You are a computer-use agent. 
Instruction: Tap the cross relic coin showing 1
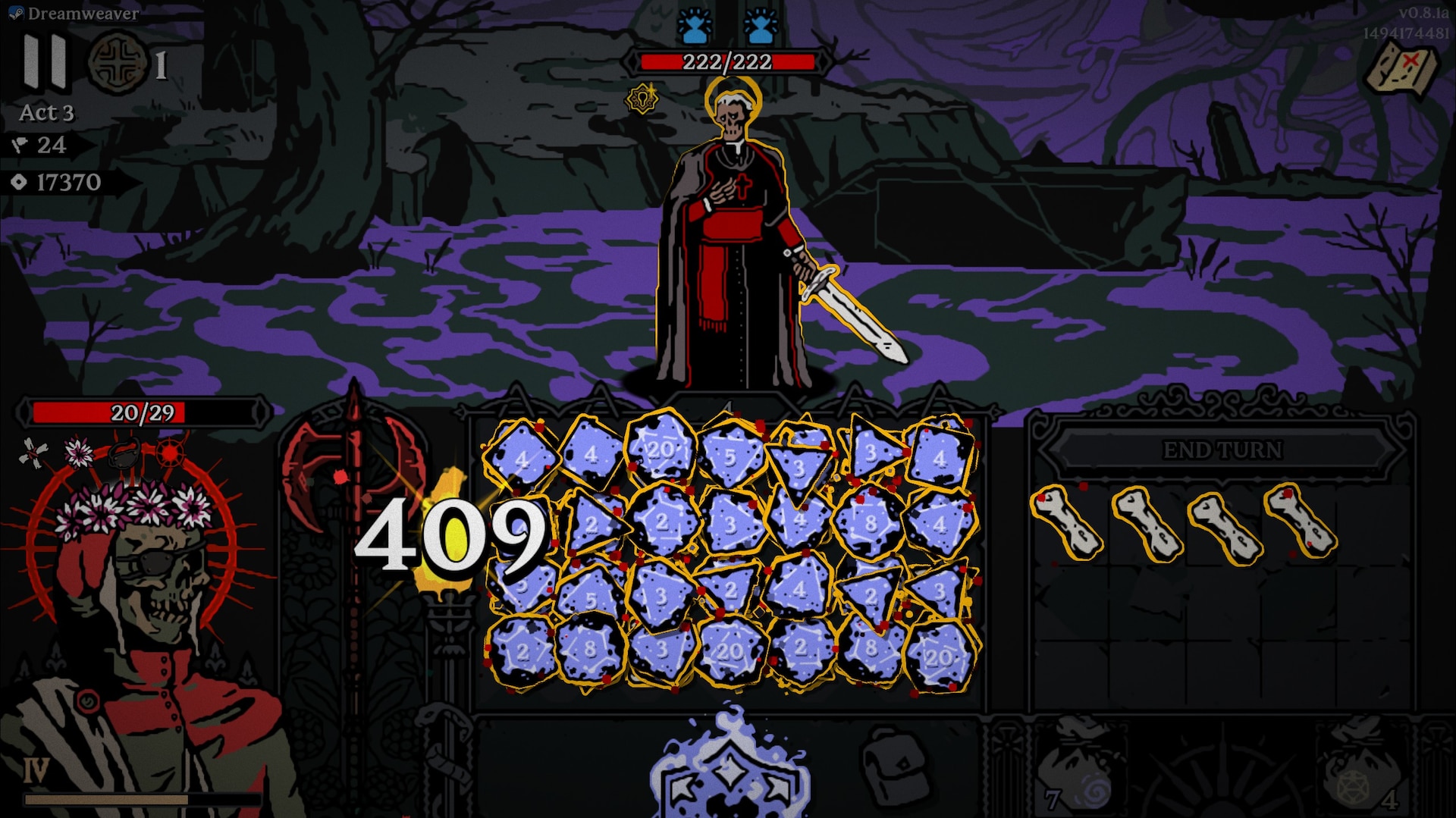pos(118,64)
